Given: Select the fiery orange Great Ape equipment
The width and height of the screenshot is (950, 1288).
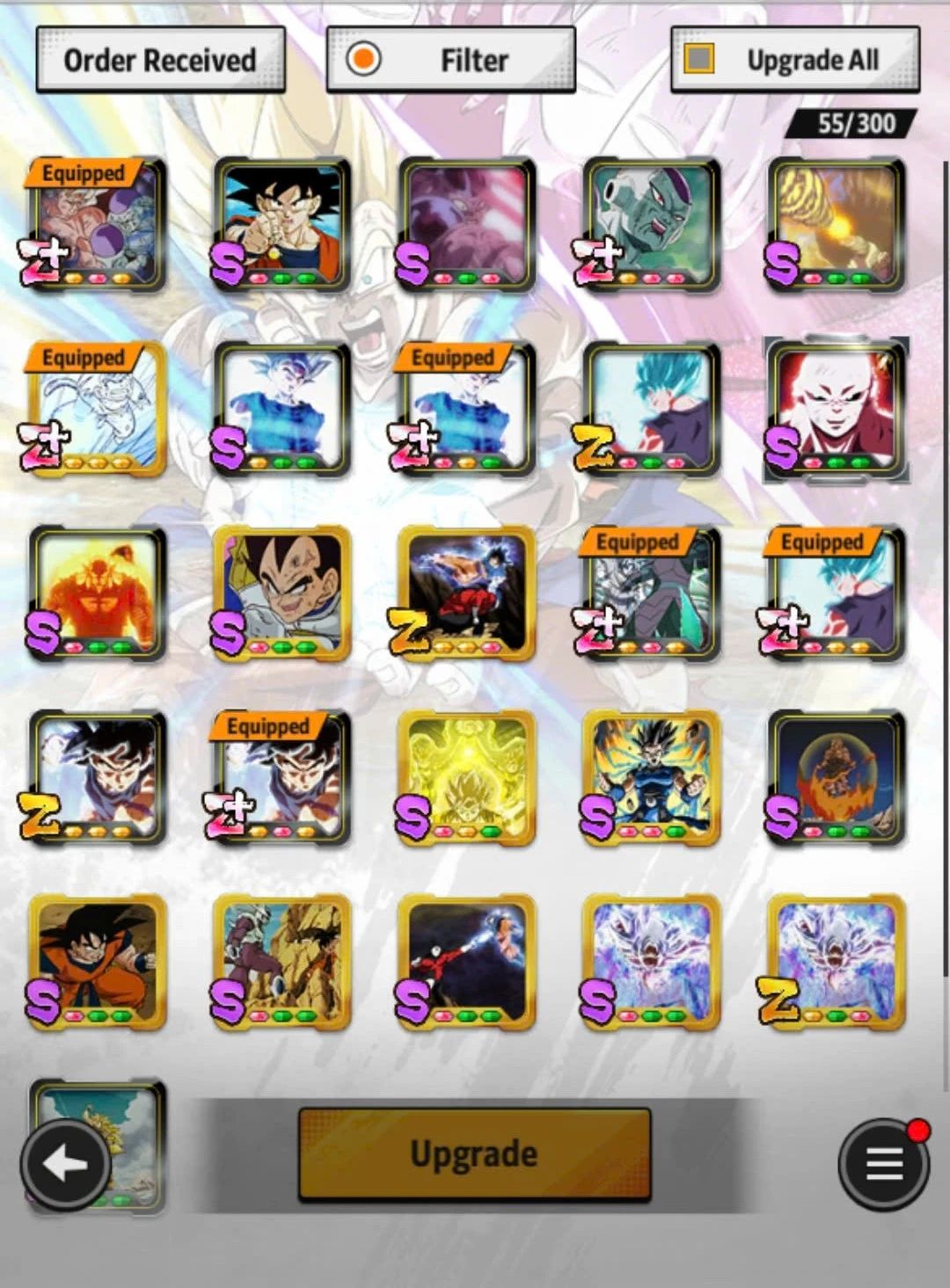Looking at the screenshot, I should tap(97, 593).
